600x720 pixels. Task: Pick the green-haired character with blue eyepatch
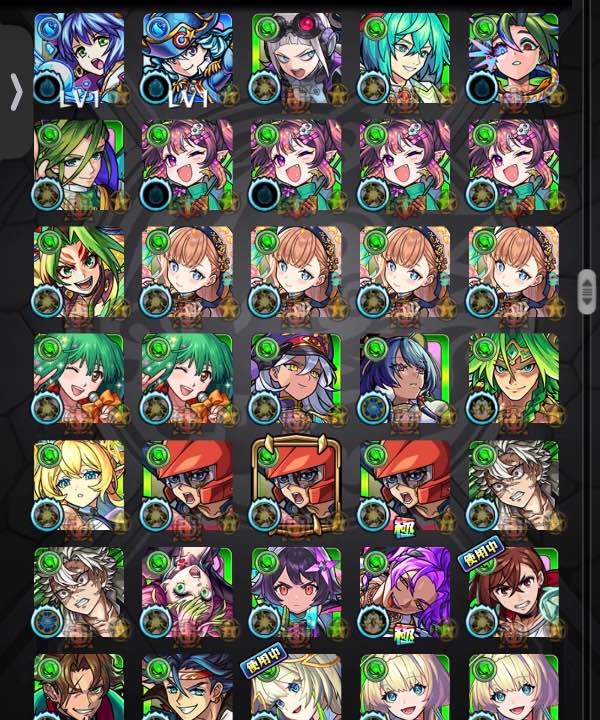click(513, 58)
